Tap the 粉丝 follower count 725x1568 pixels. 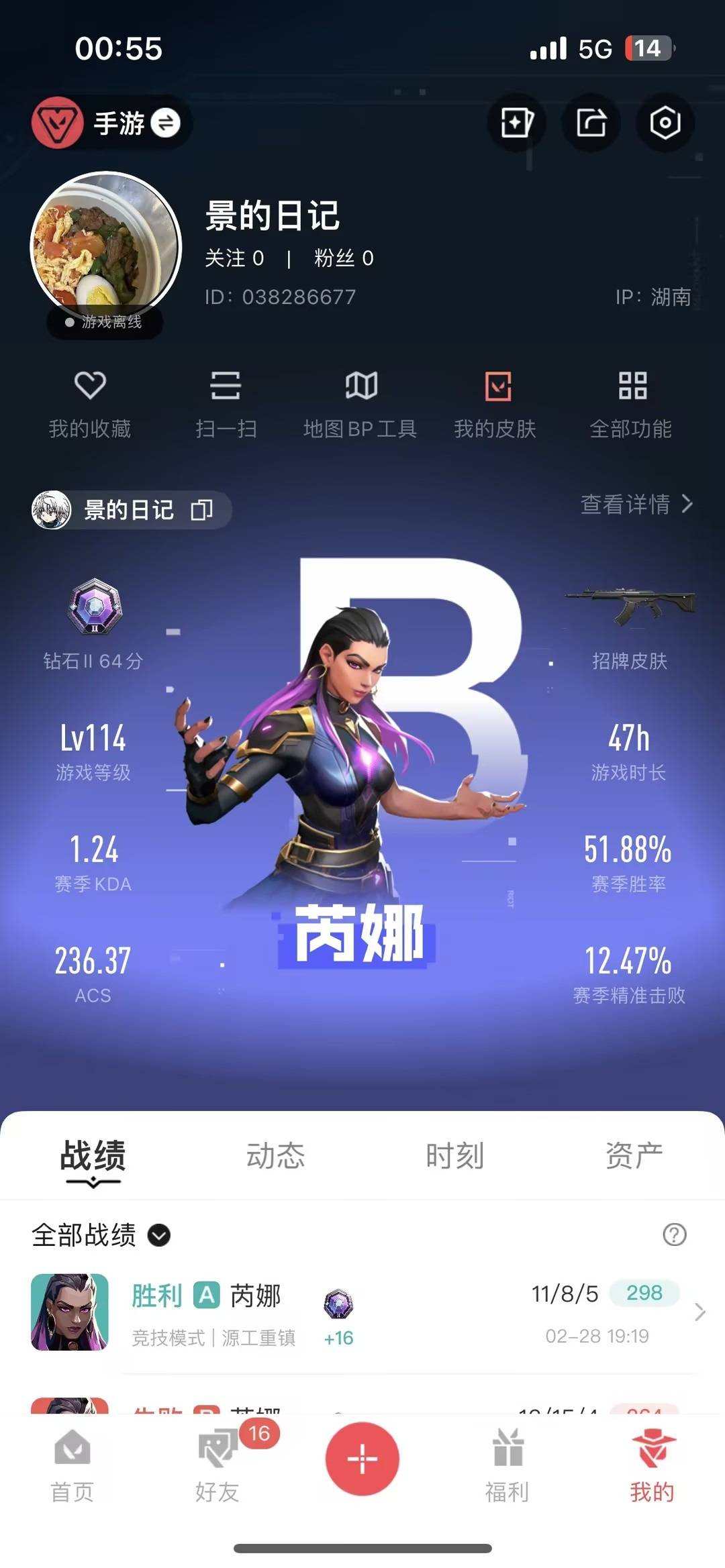[x=344, y=258]
